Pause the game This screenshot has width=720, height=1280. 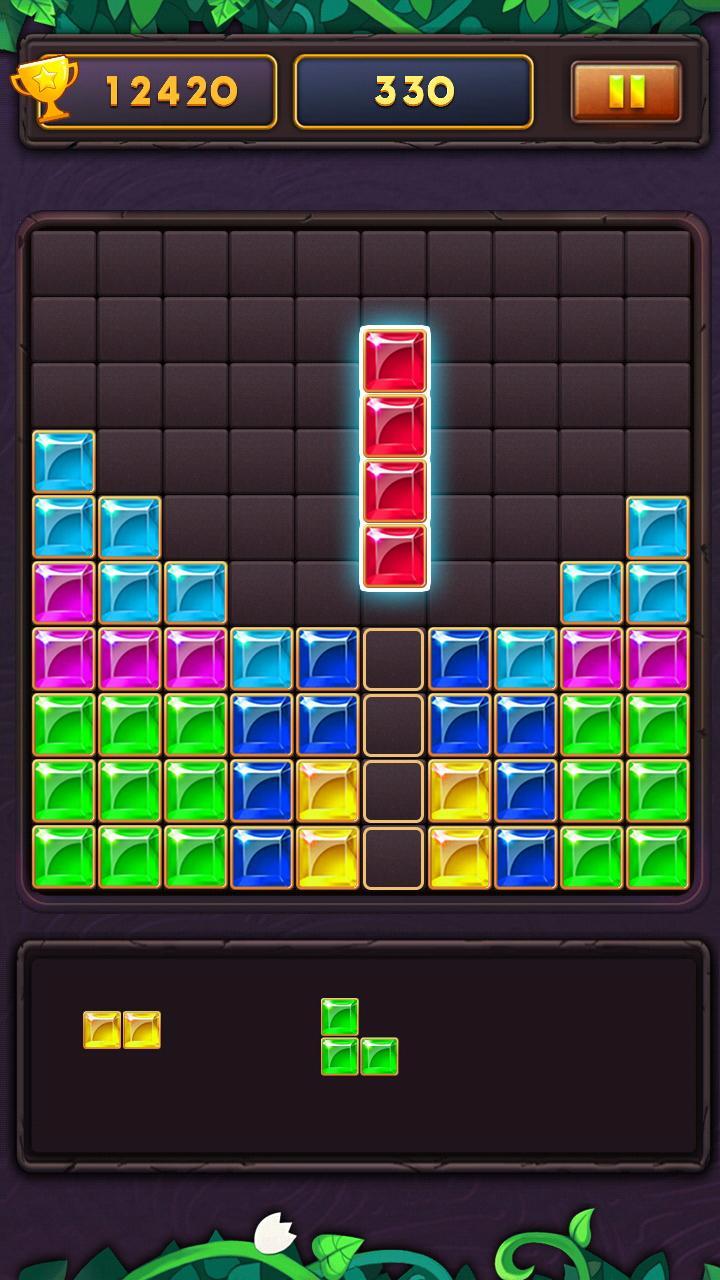626,92
